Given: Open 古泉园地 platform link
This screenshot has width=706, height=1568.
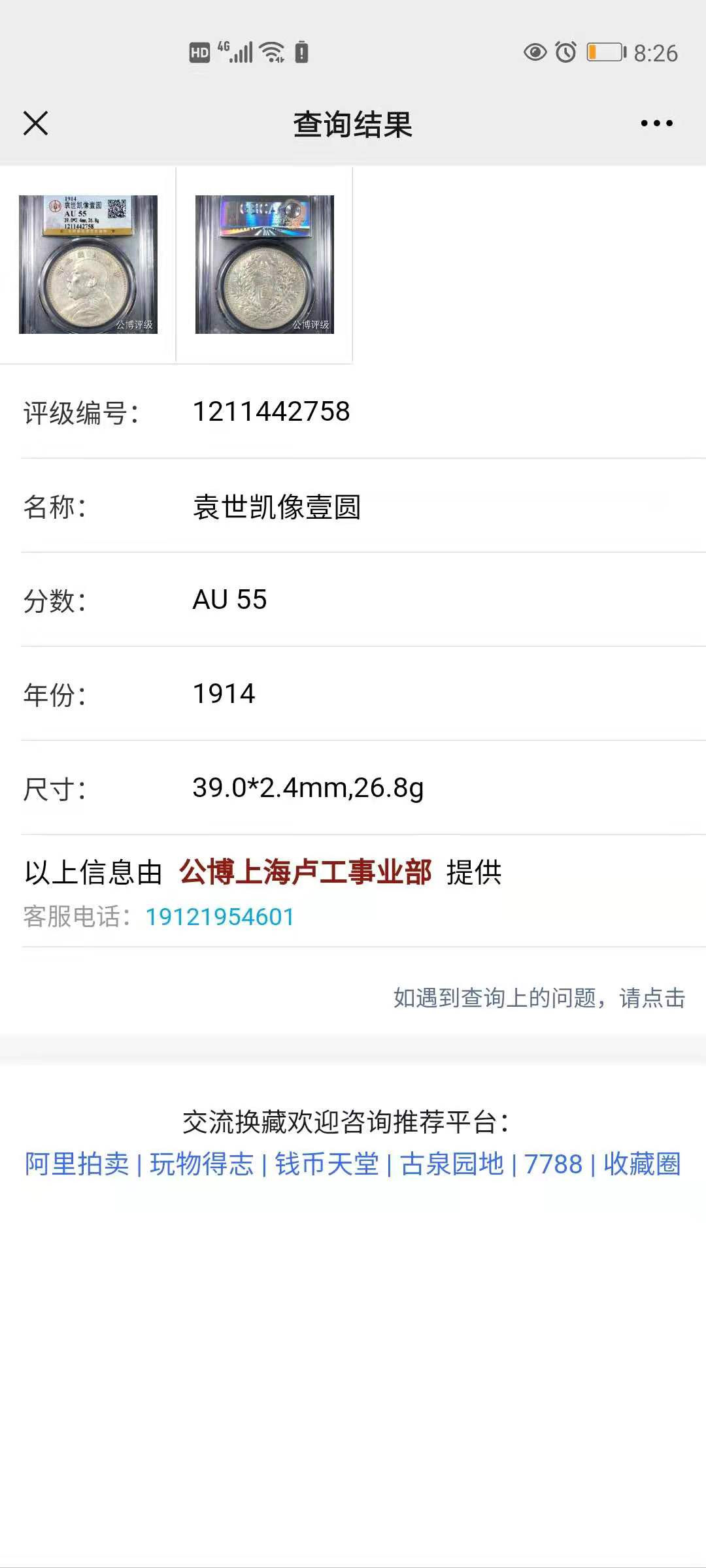Looking at the screenshot, I should 452,1164.
